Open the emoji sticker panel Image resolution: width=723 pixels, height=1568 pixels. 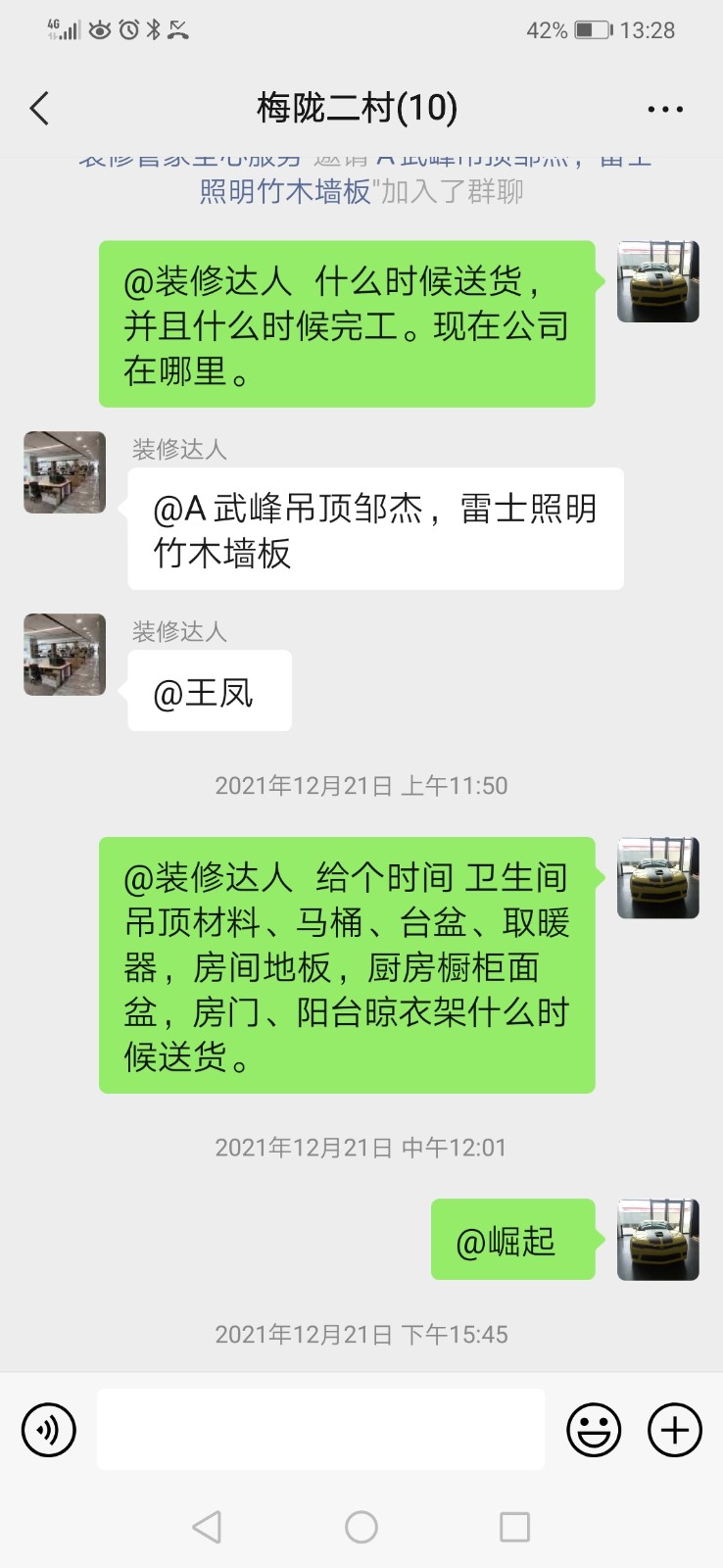pyautogui.click(x=594, y=1430)
